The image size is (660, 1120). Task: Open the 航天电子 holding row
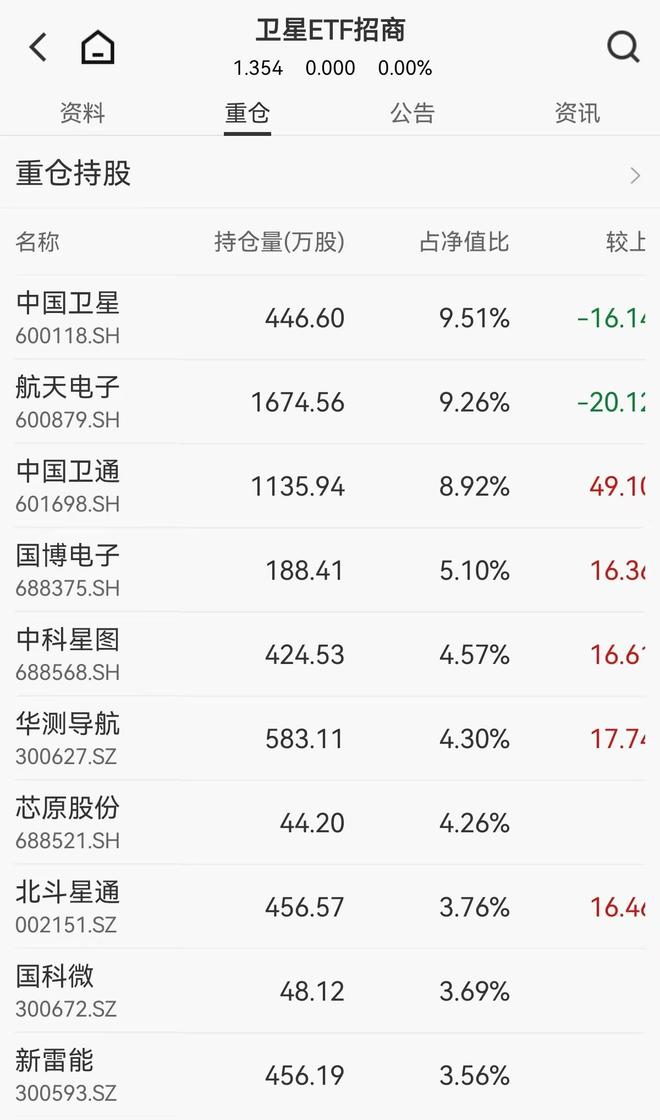330,401
